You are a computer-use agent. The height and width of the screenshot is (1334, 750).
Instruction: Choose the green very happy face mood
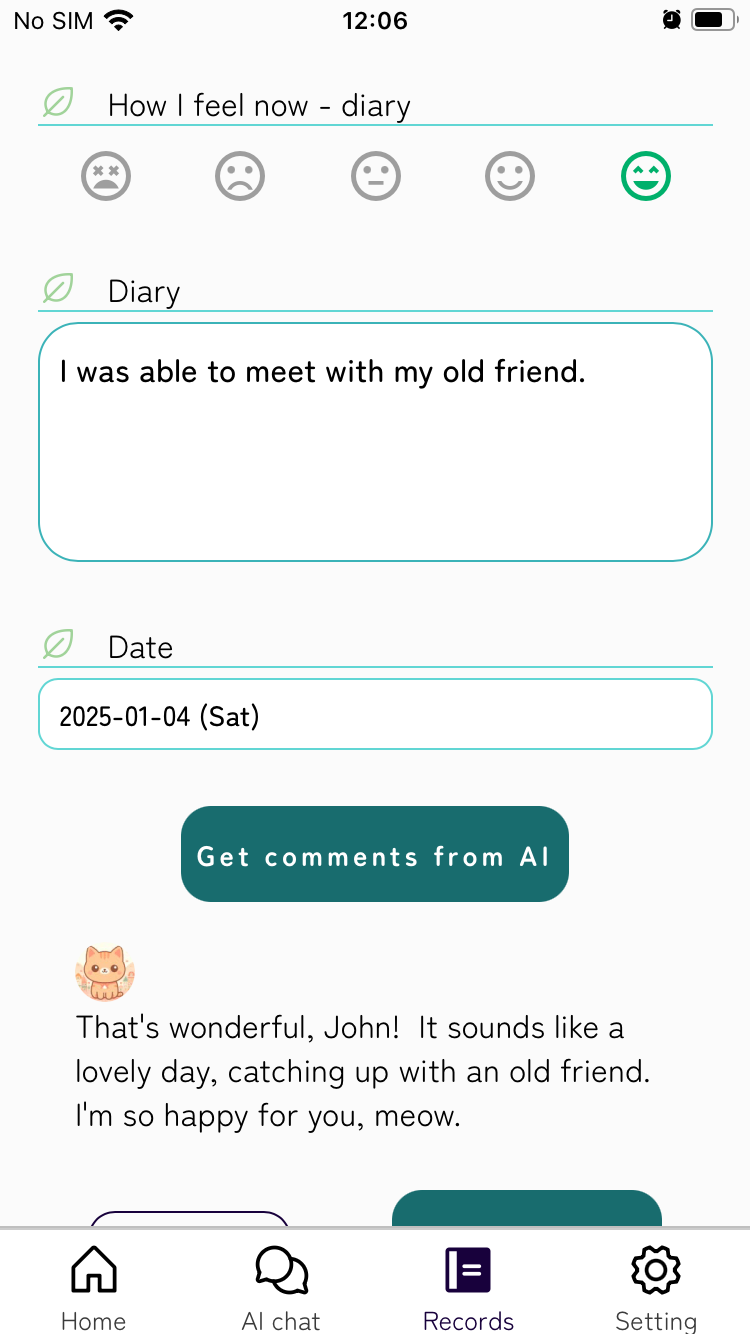coord(646,177)
